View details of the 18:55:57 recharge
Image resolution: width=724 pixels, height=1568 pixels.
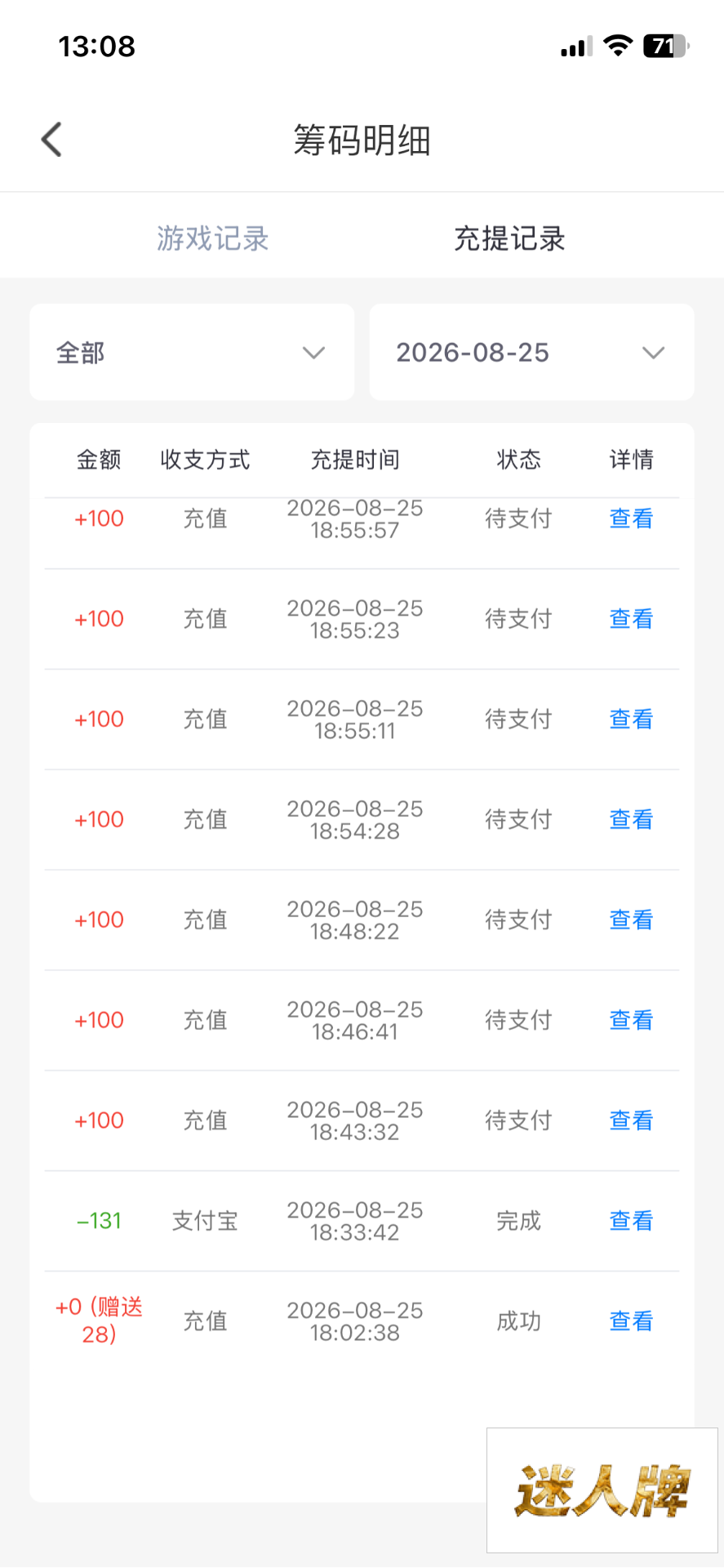631,519
